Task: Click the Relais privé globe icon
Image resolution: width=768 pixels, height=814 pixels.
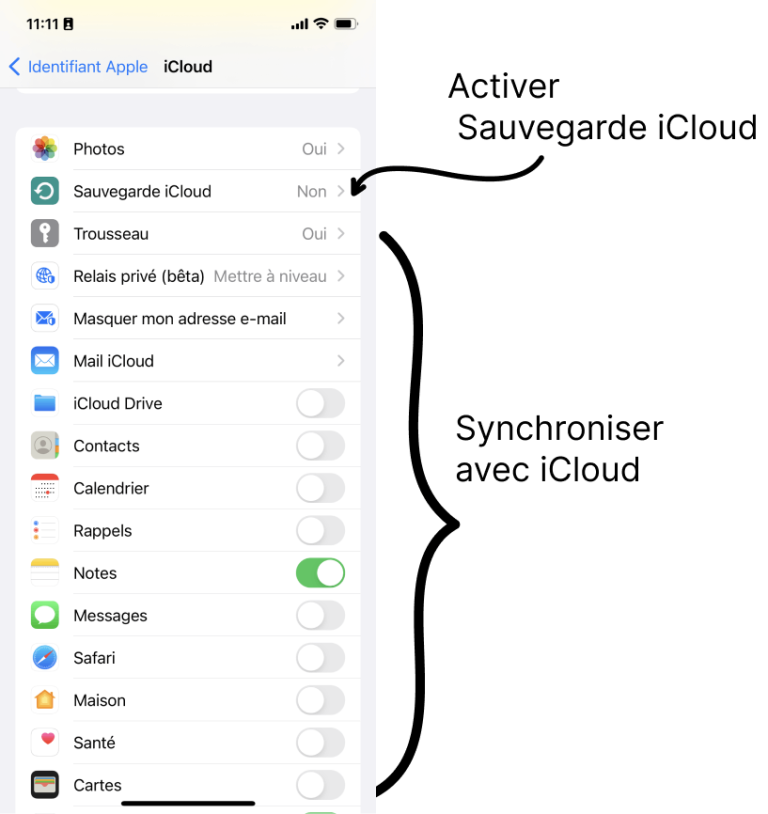Action: click(x=47, y=276)
